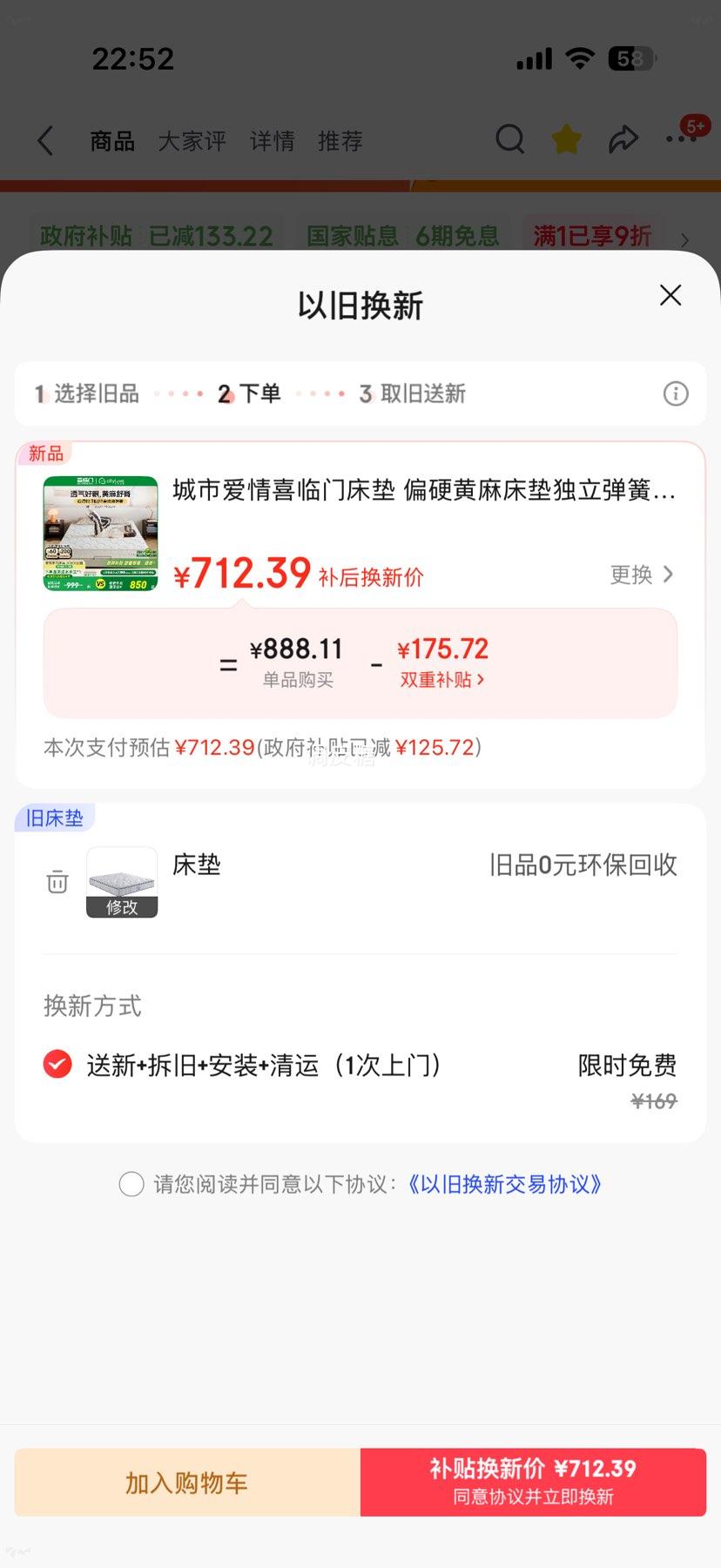Tap the new mattress product thumbnail
This screenshot has height=1568, width=721.
[x=99, y=532]
